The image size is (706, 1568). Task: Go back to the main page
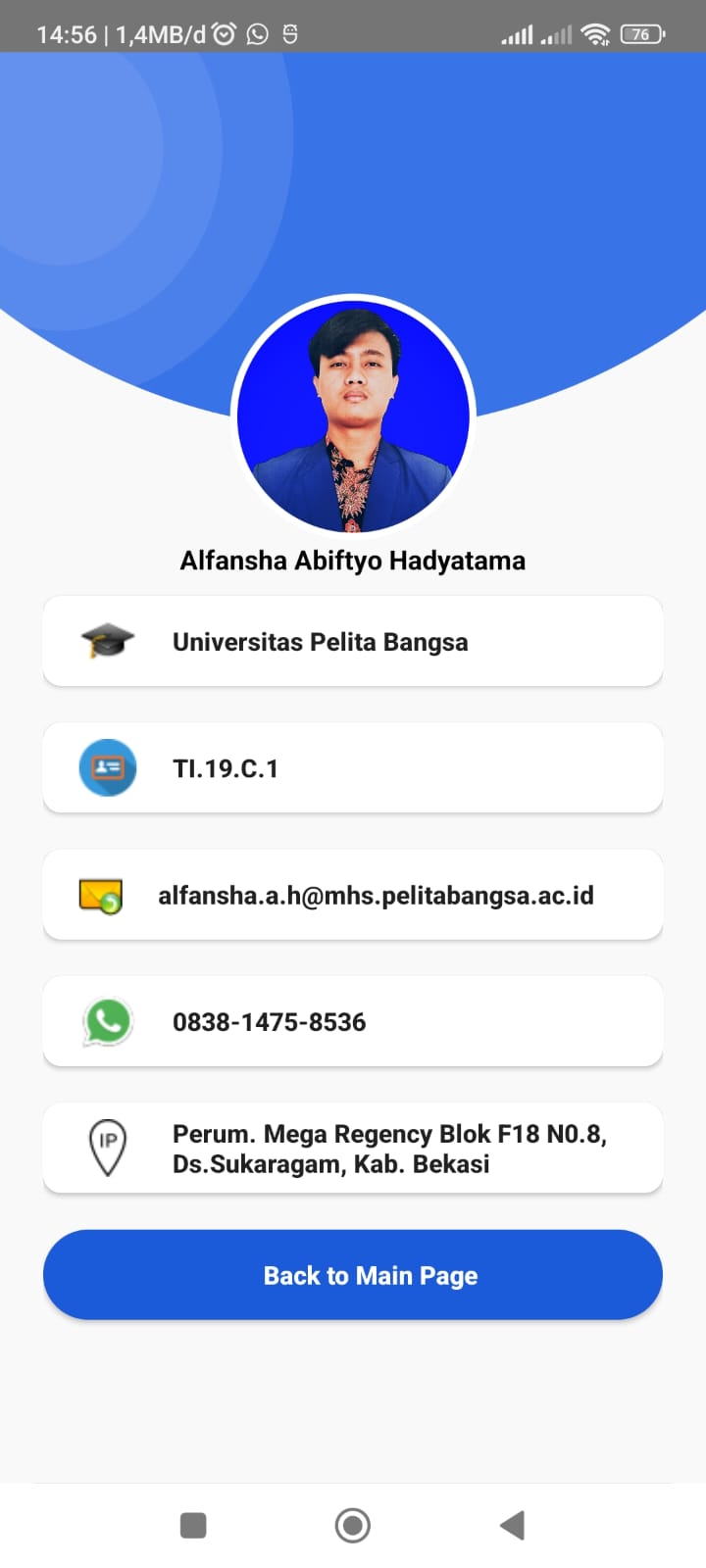pos(353,1274)
